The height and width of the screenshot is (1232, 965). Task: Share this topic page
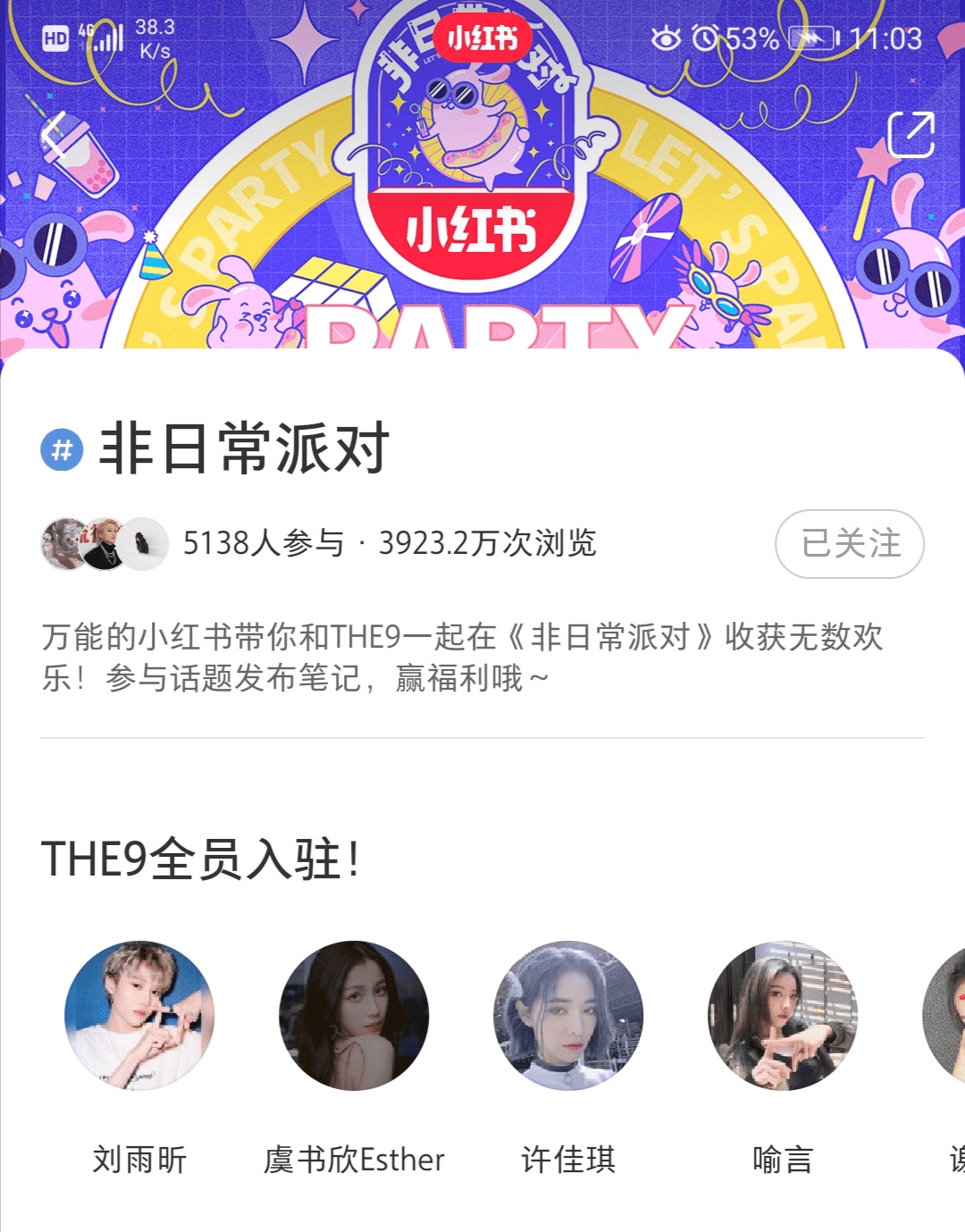910,135
